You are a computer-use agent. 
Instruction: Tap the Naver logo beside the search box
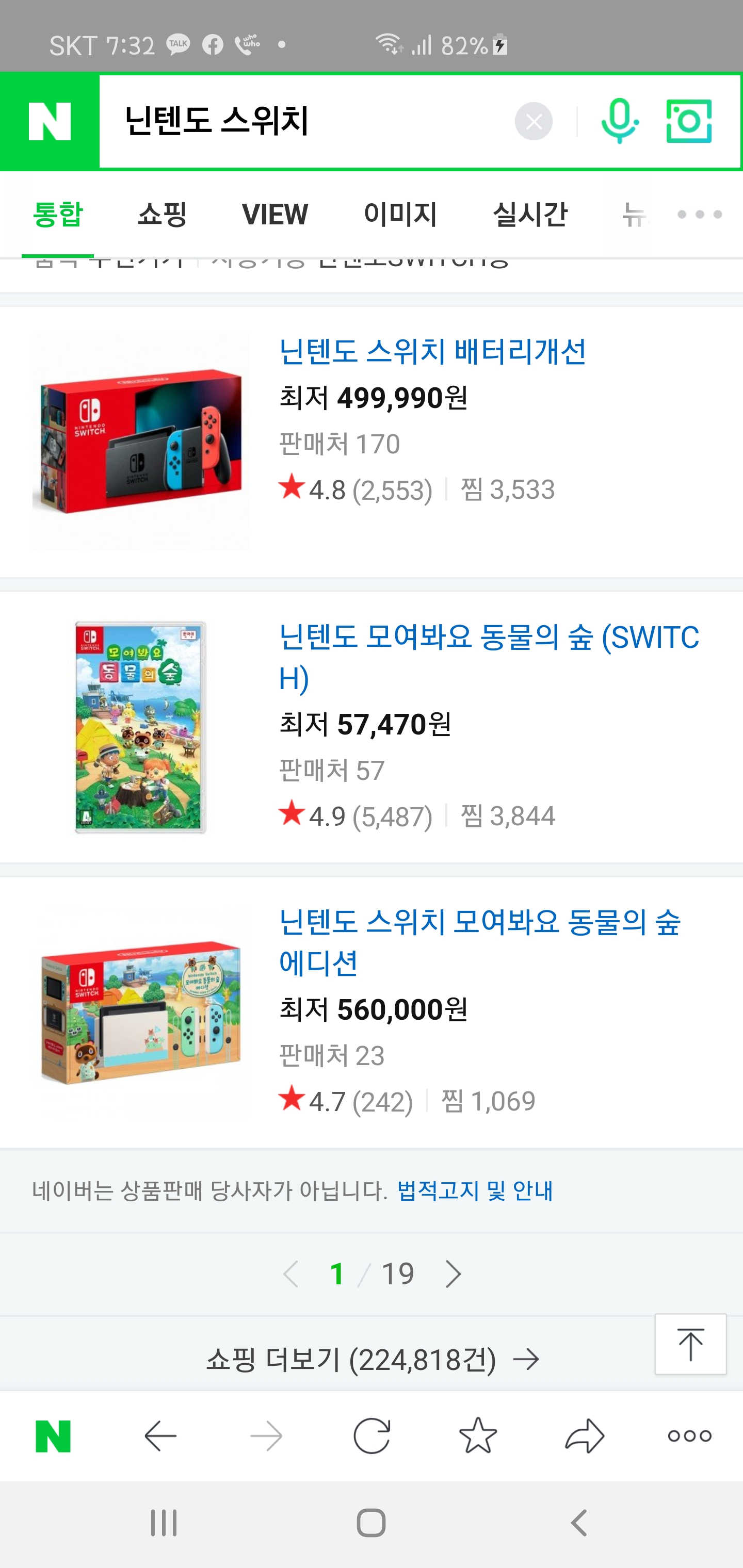50,122
